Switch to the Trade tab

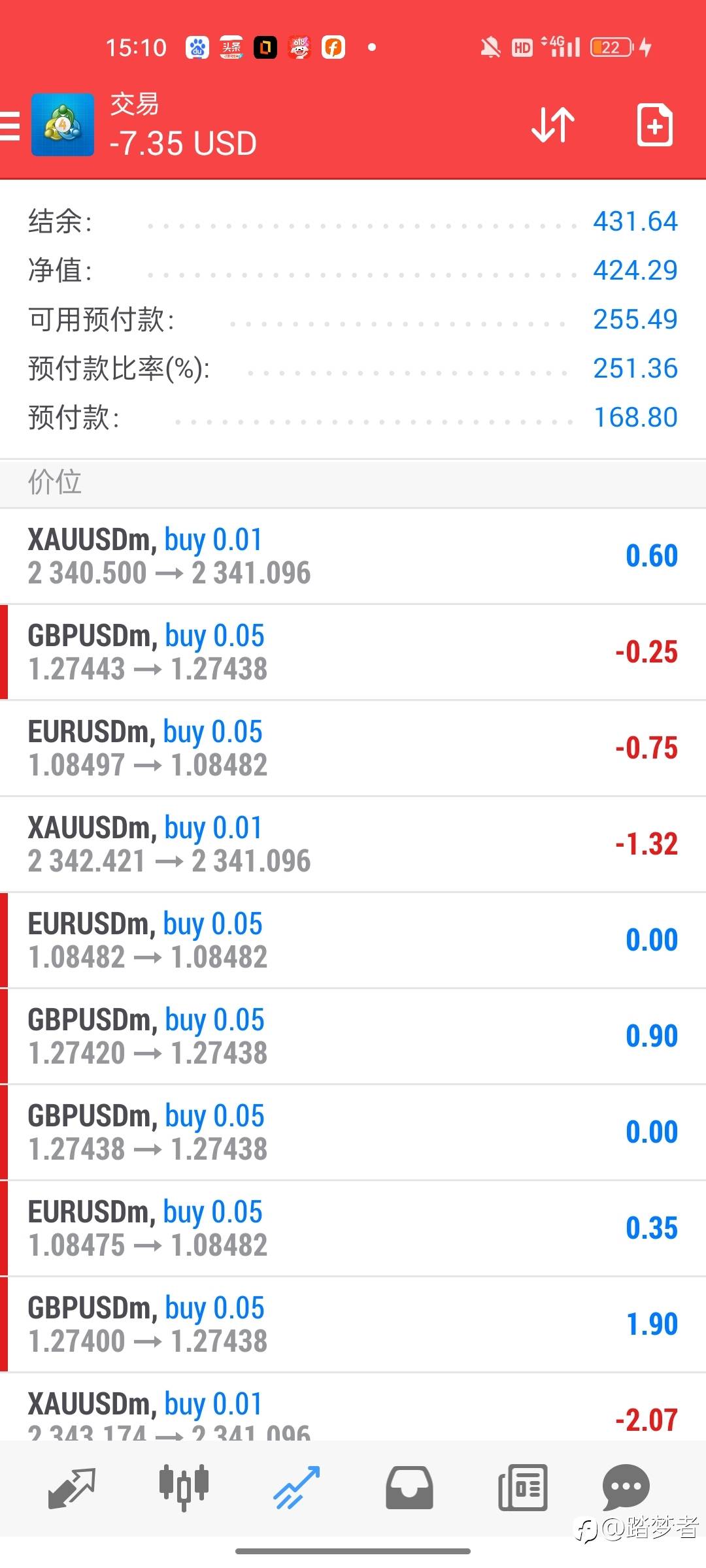click(x=297, y=1488)
